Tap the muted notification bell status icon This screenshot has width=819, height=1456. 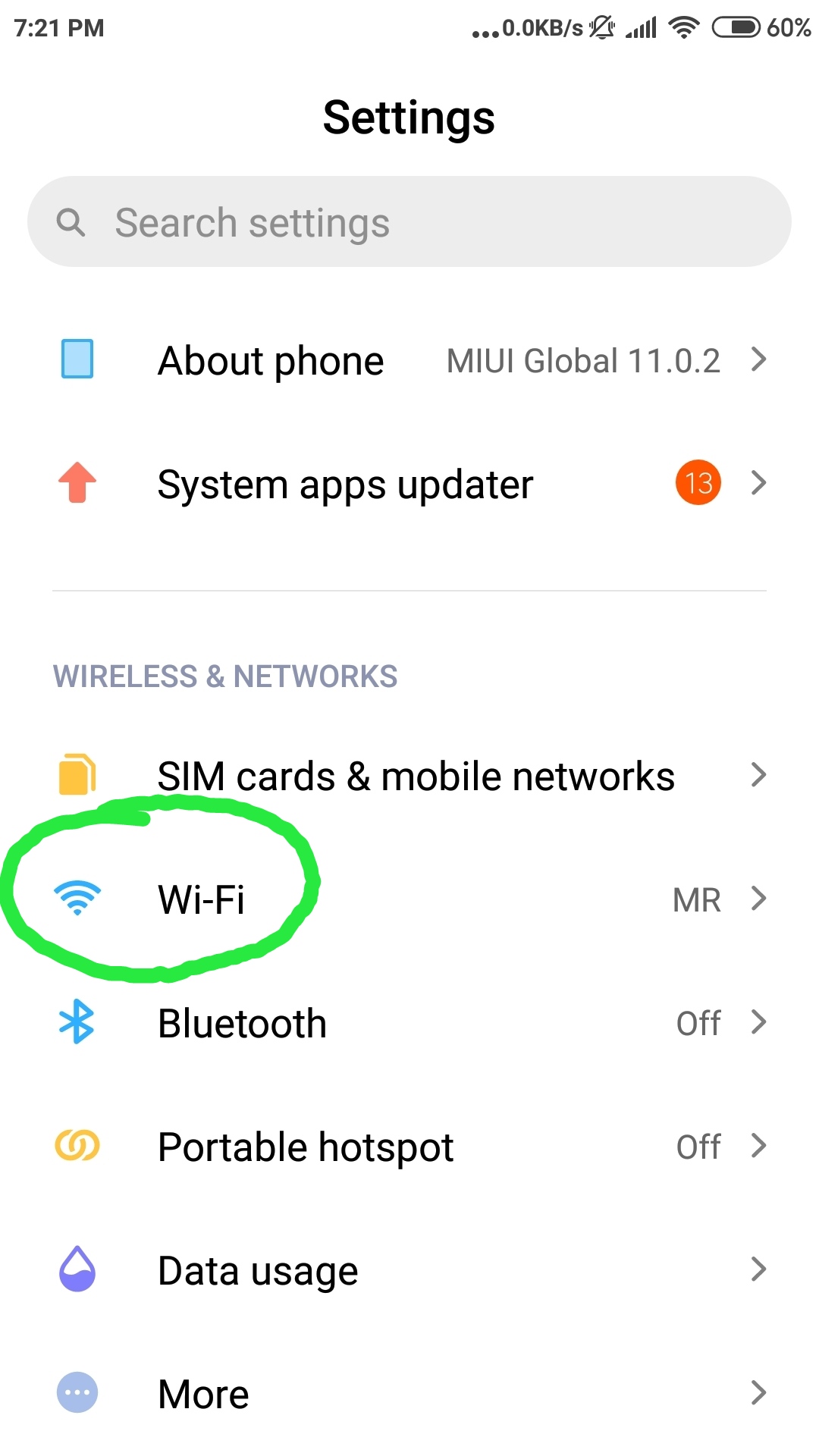coord(601,27)
